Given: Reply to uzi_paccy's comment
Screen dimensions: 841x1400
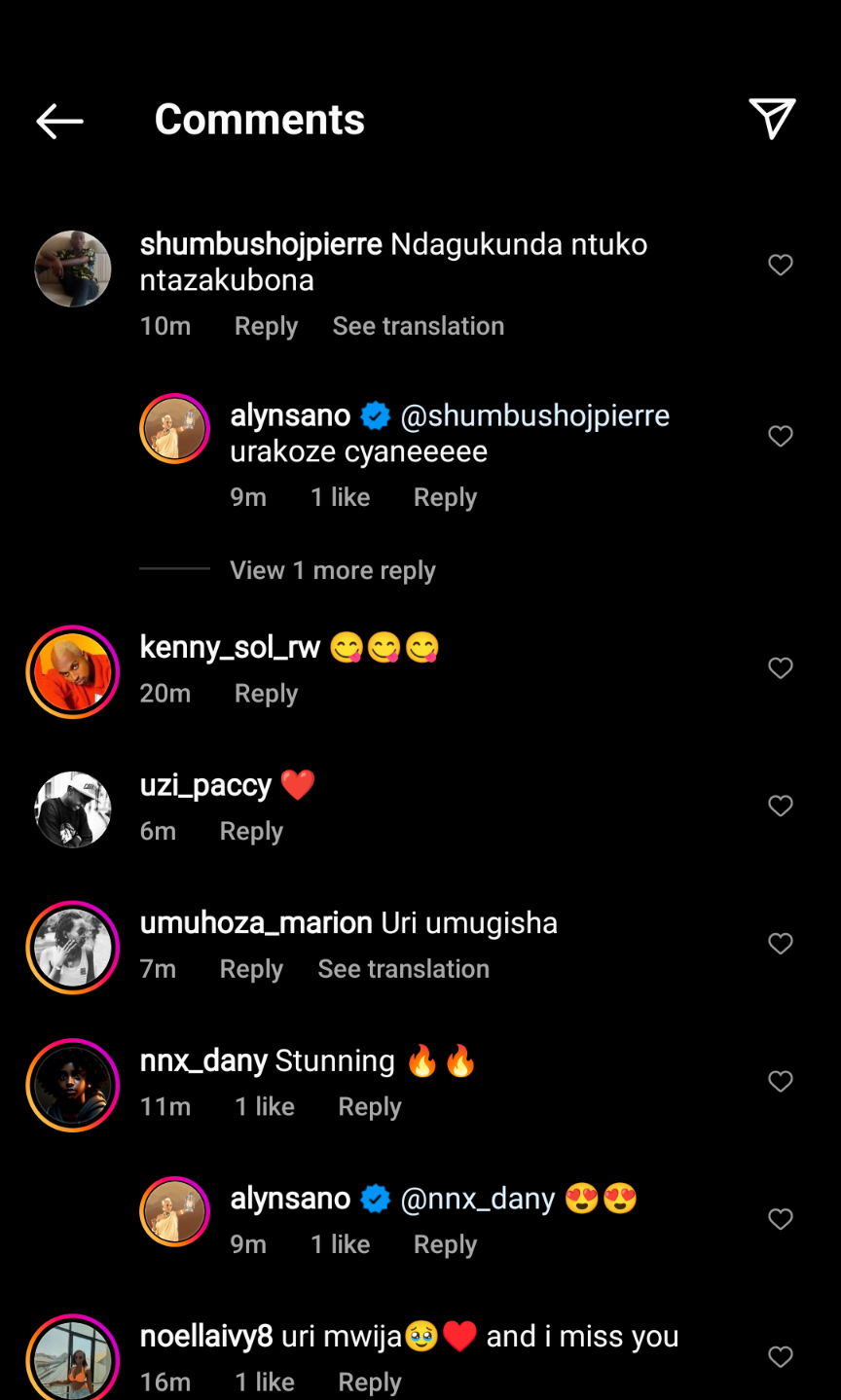Looking at the screenshot, I should tap(251, 832).
